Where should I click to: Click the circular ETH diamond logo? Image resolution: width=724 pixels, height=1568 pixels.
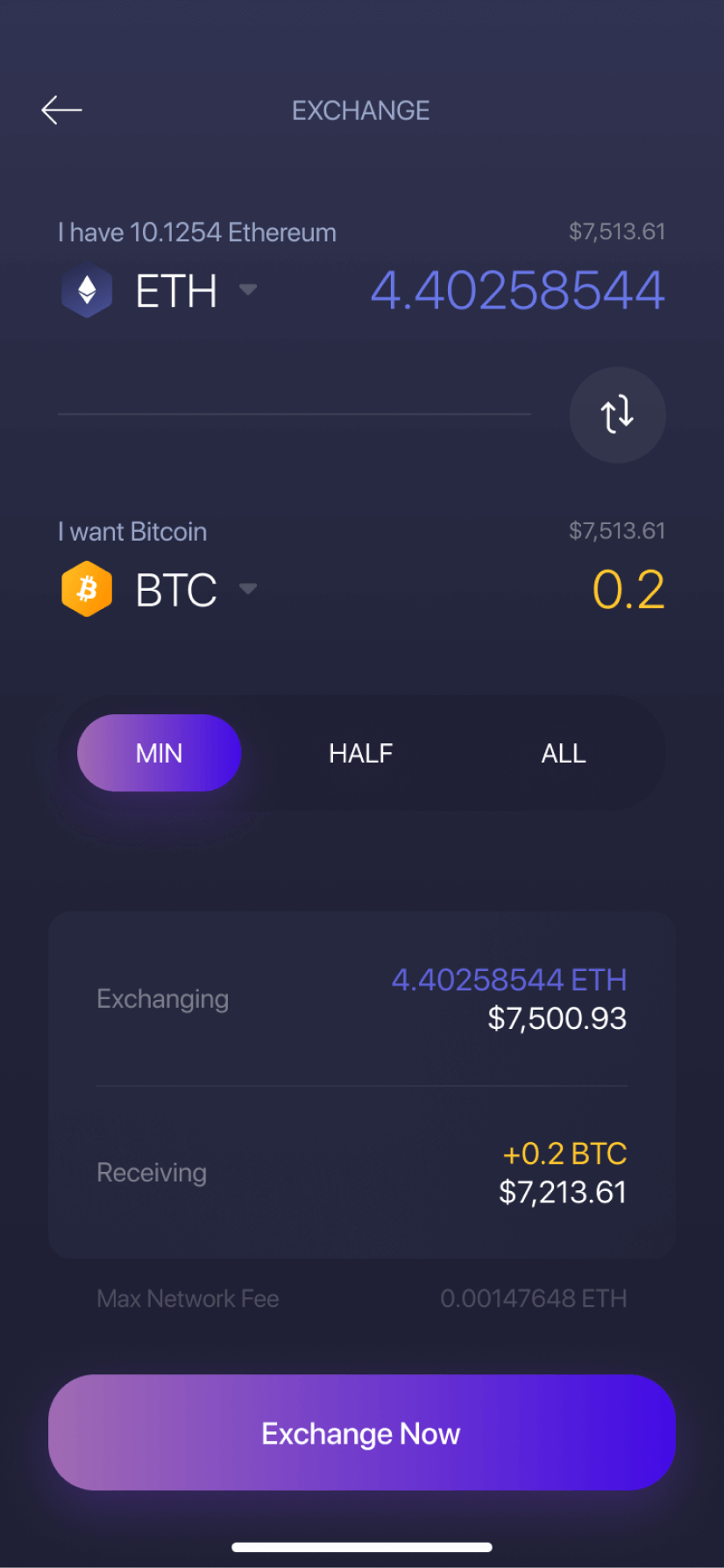click(86, 290)
